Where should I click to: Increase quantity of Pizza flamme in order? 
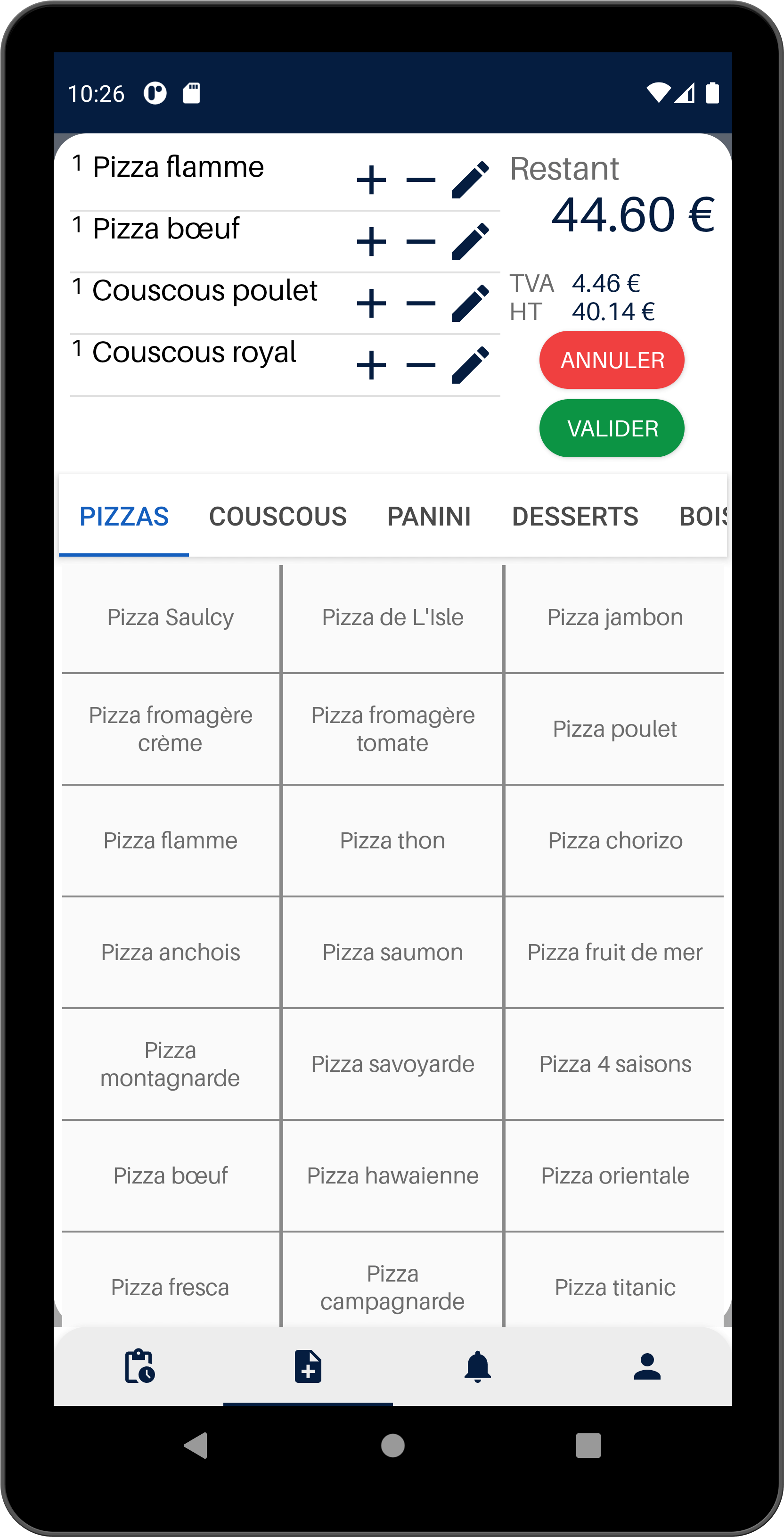[x=371, y=180]
